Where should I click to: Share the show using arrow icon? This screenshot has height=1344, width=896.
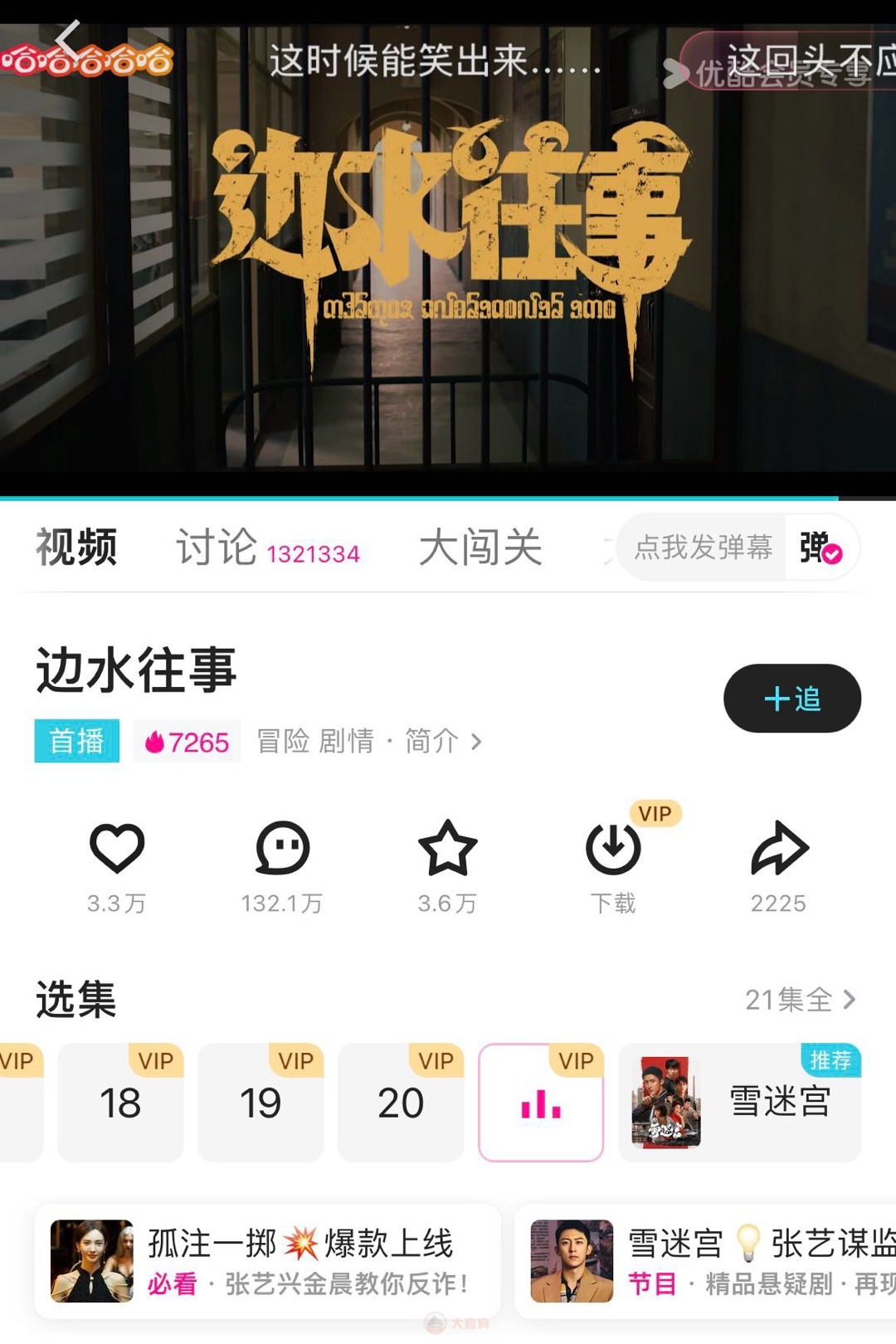778,849
